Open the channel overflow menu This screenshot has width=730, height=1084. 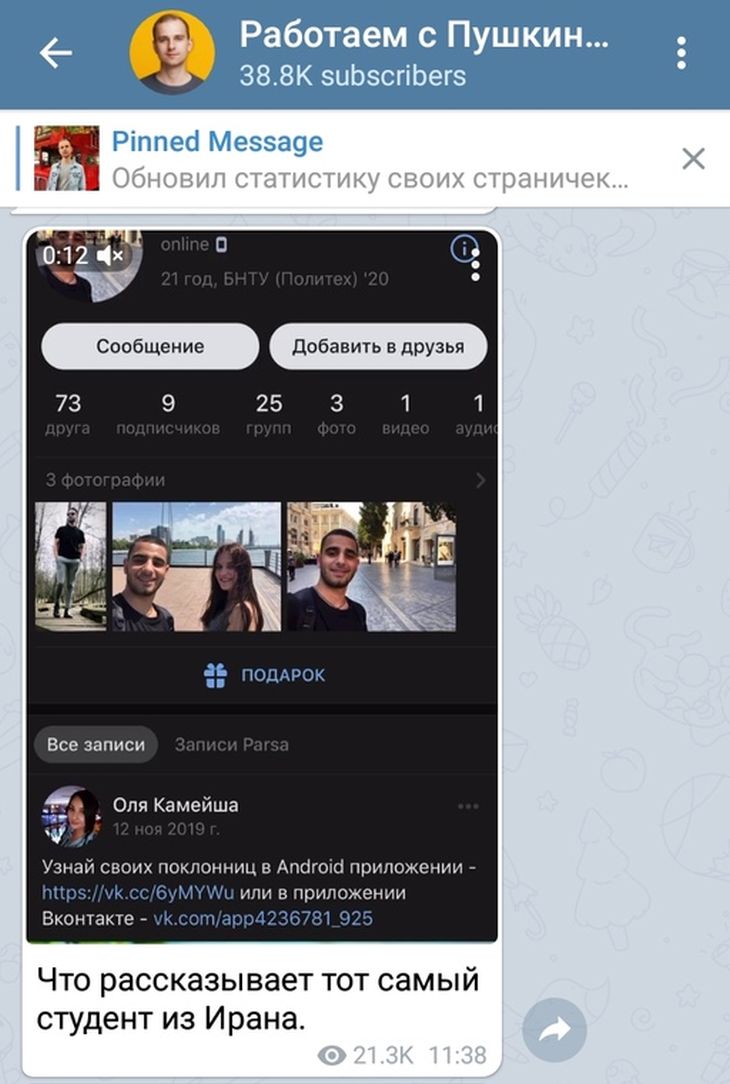tap(682, 53)
